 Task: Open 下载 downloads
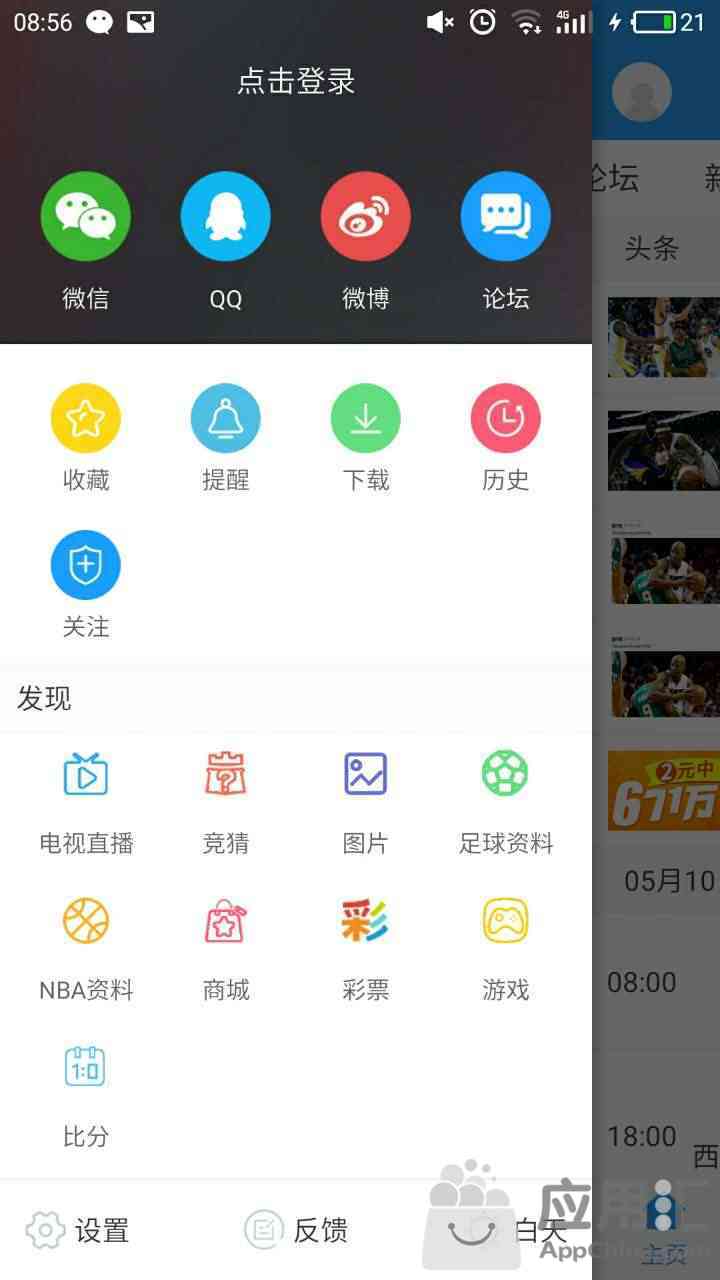(x=366, y=419)
